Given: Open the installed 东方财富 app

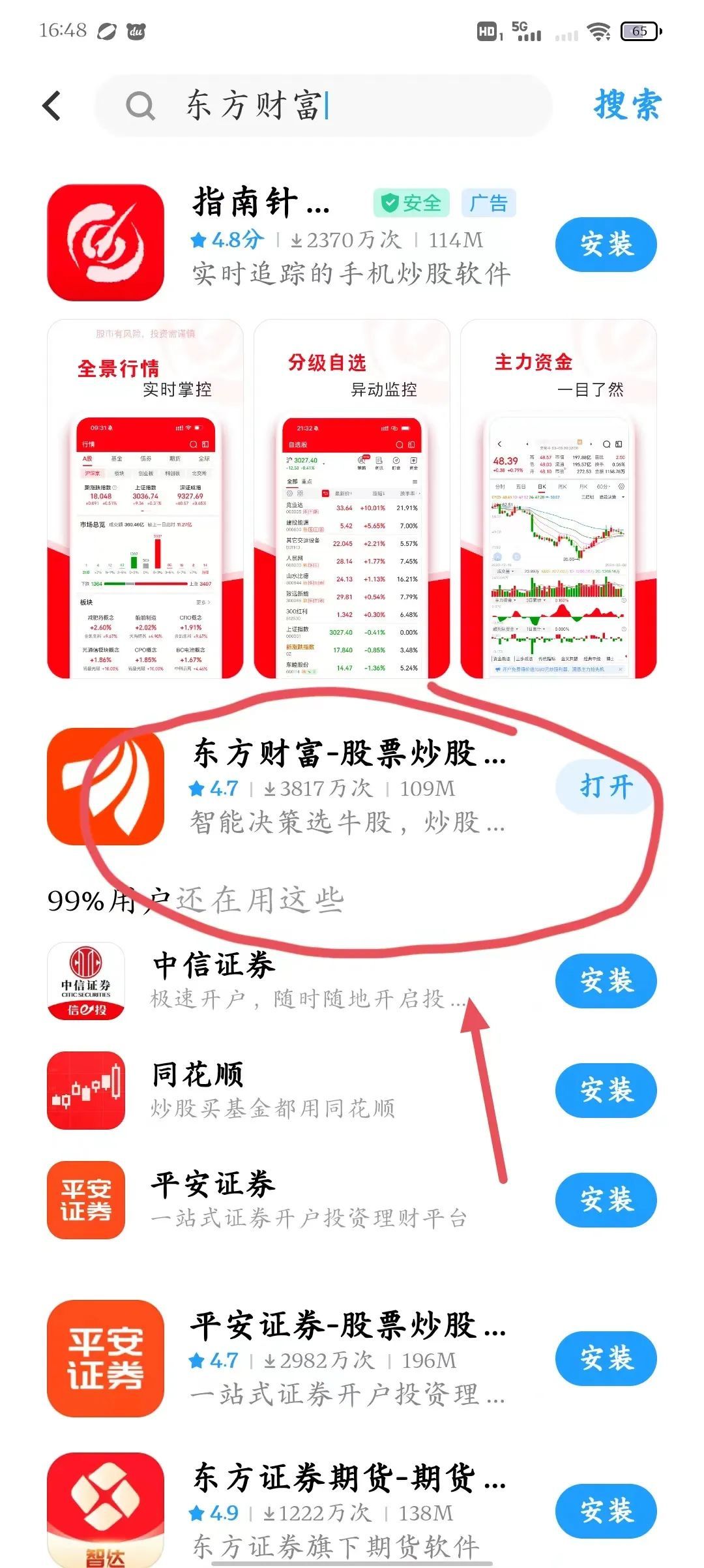Looking at the screenshot, I should pos(606,787).
